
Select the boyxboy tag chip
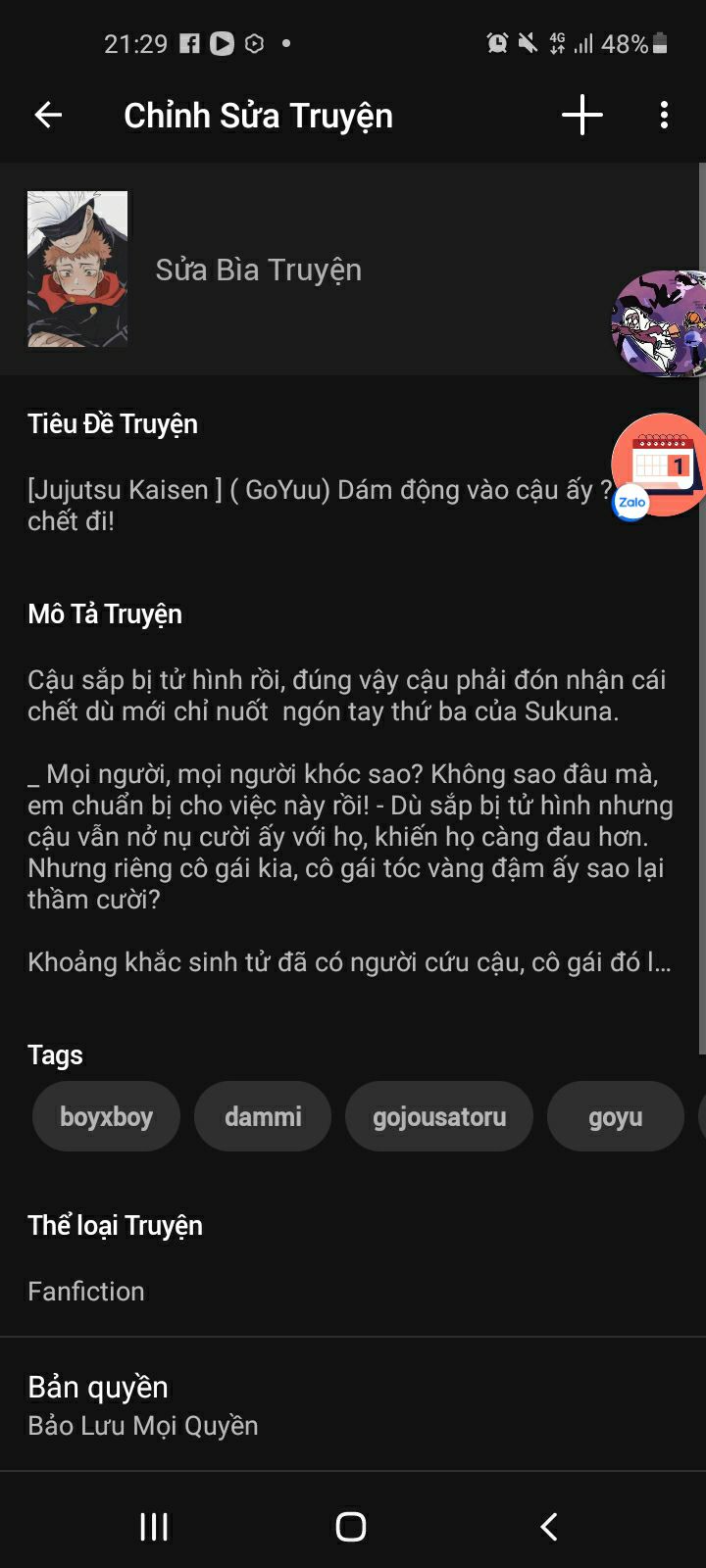click(x=106, y=1116)
